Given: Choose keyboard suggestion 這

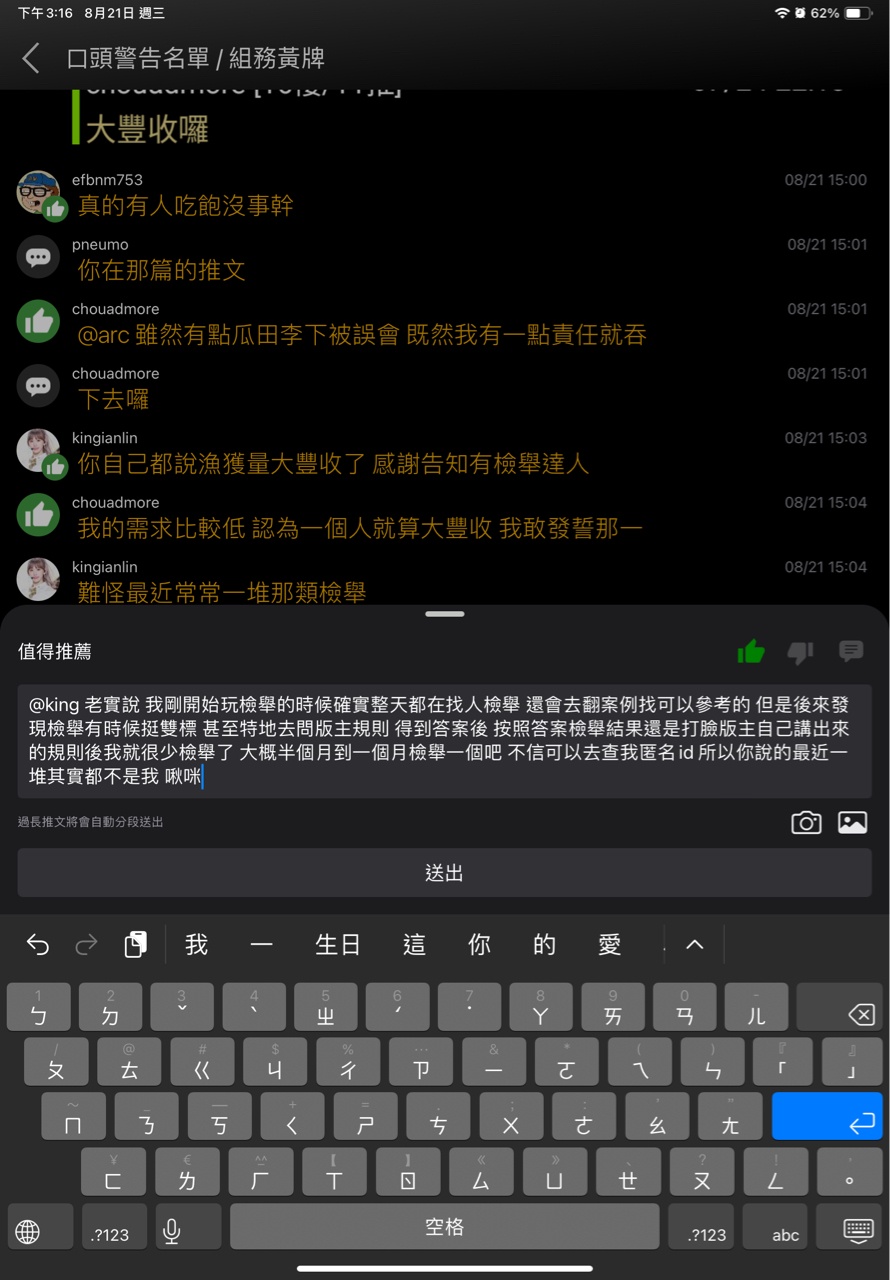Looking at the screenshot, I should 414,944.
